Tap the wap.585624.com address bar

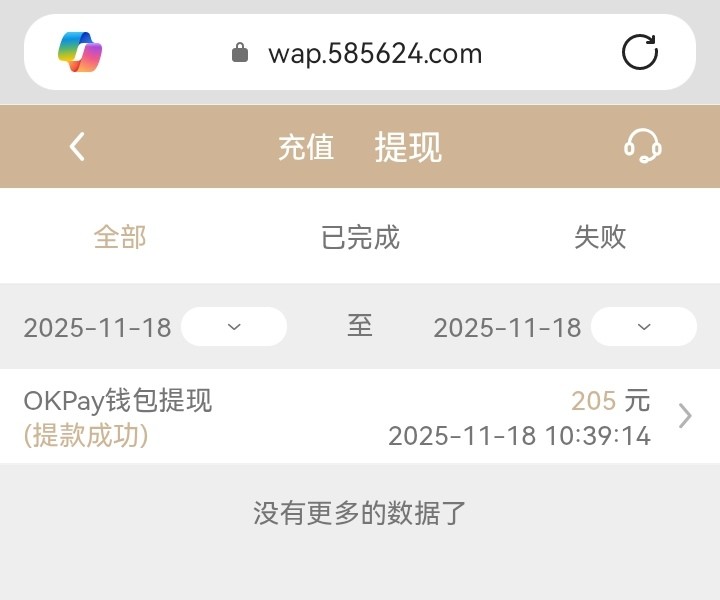375,53
